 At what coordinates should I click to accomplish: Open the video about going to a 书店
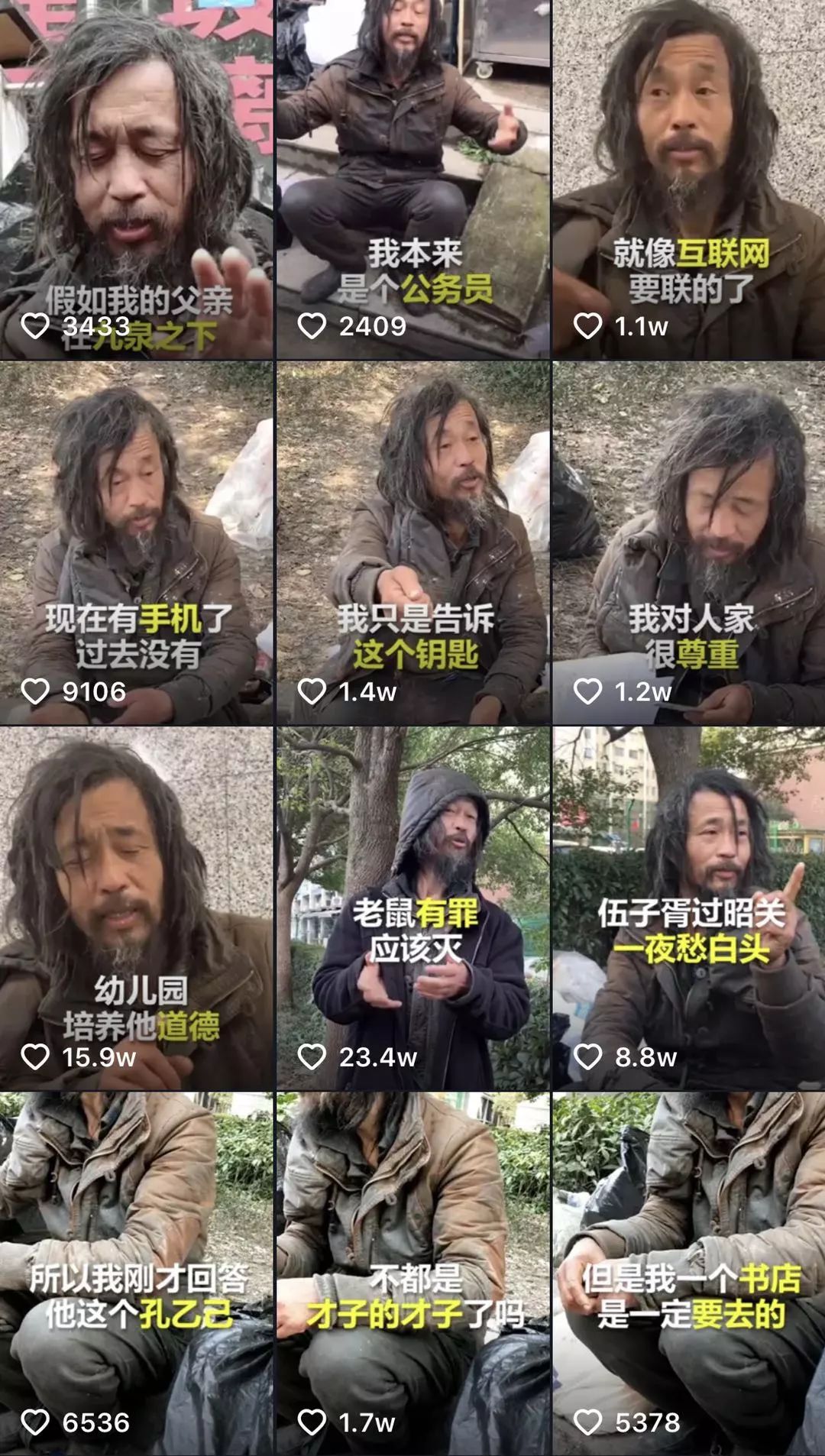point(689,1272)
